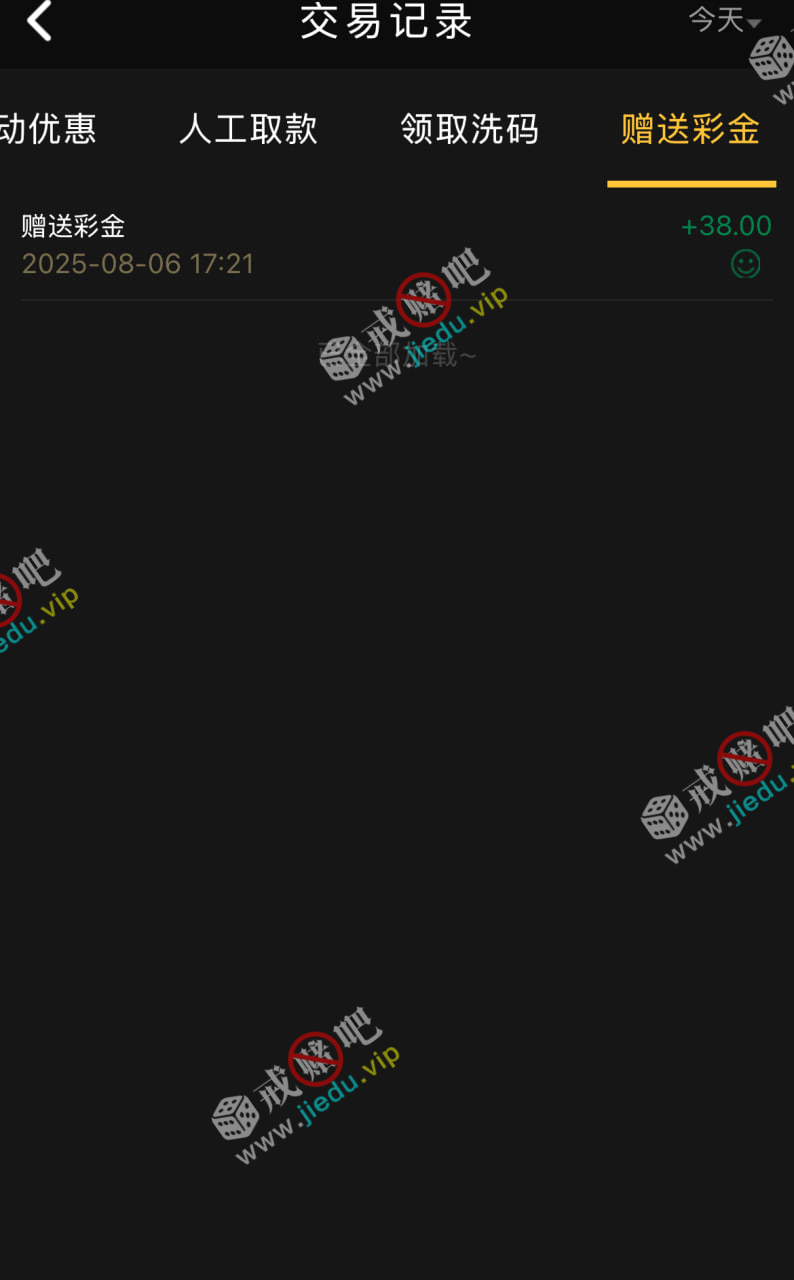Switch to the 领取洗码 tab

click(x=469, y=130)
